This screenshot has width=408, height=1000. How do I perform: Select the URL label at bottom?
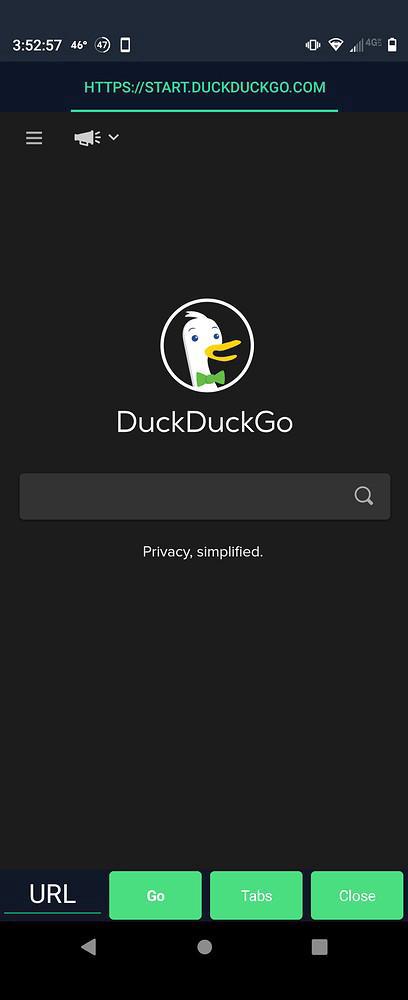[x=52, y=894]
